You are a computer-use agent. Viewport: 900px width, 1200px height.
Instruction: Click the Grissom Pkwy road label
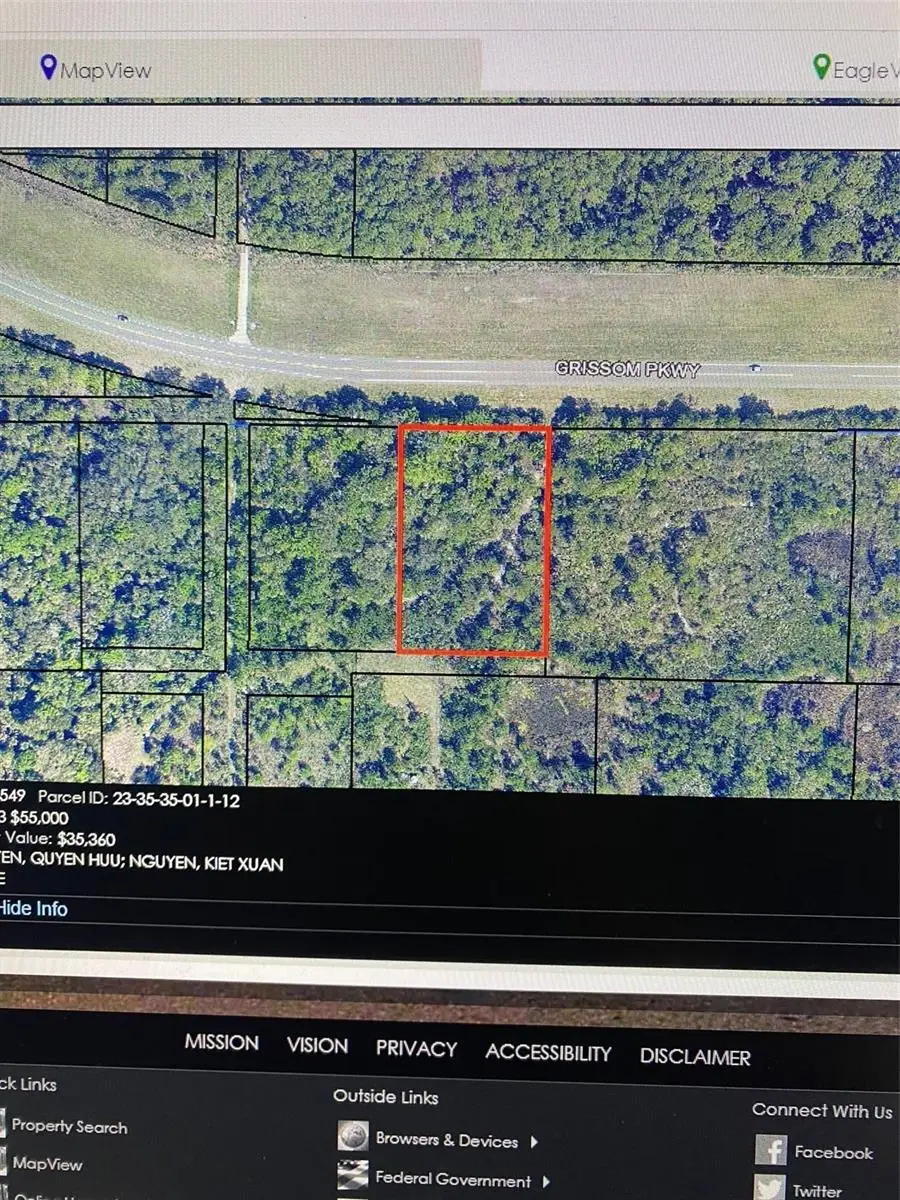click(x=627, y=368)
